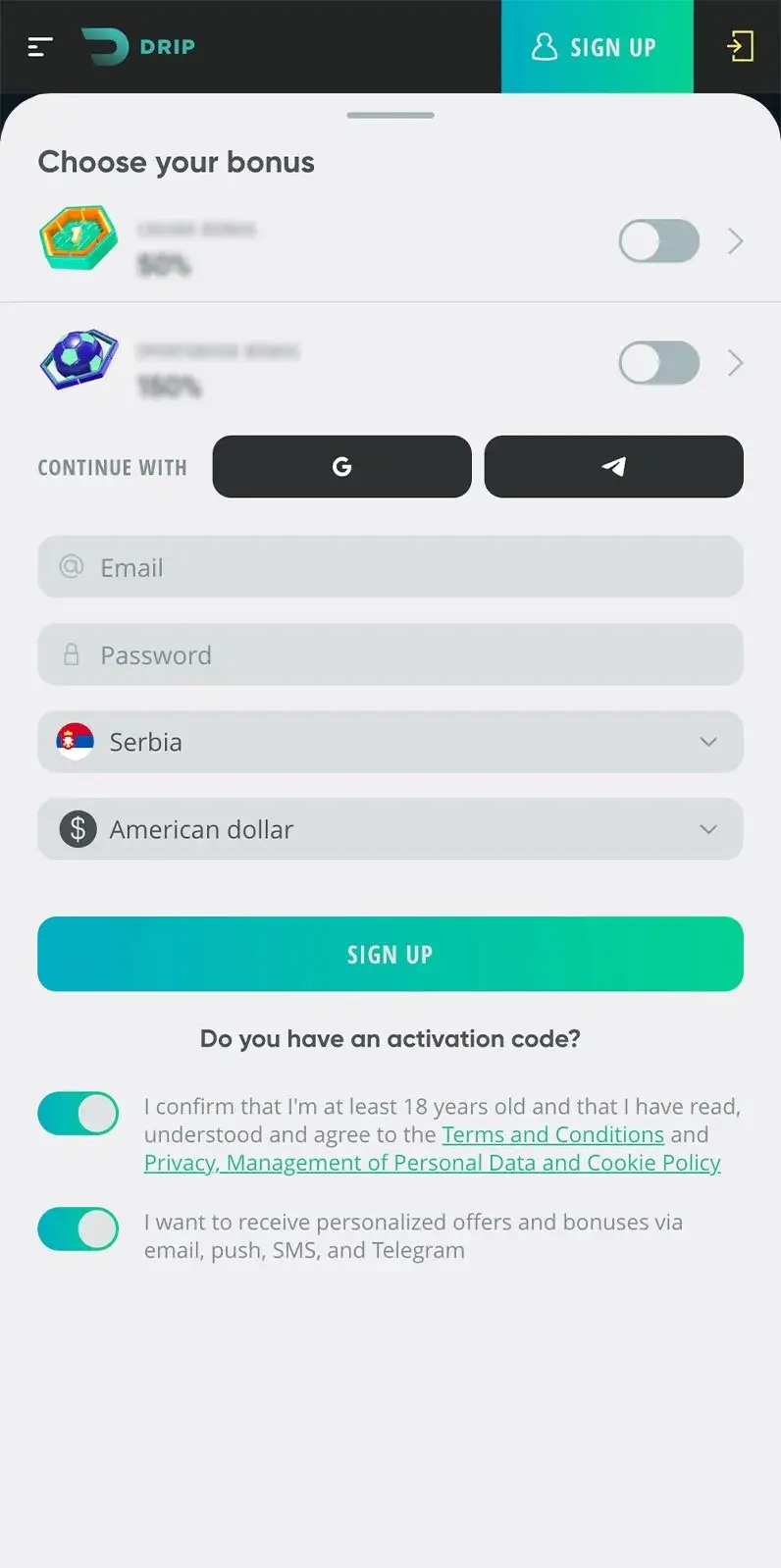
Task: Open the Serbia country dropdown
Action: click(x=390, y=742)
